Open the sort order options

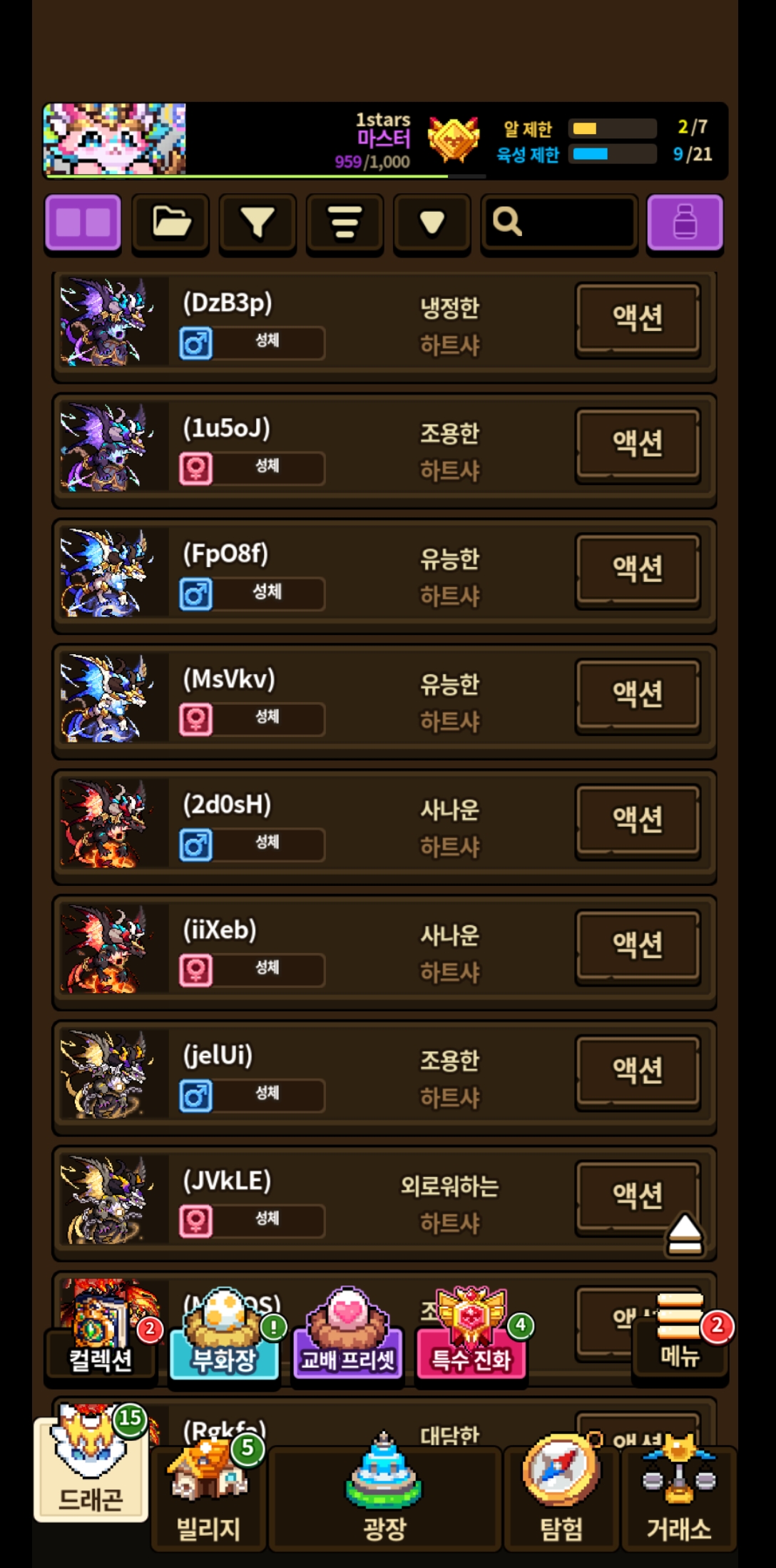[x=344, y=223]
